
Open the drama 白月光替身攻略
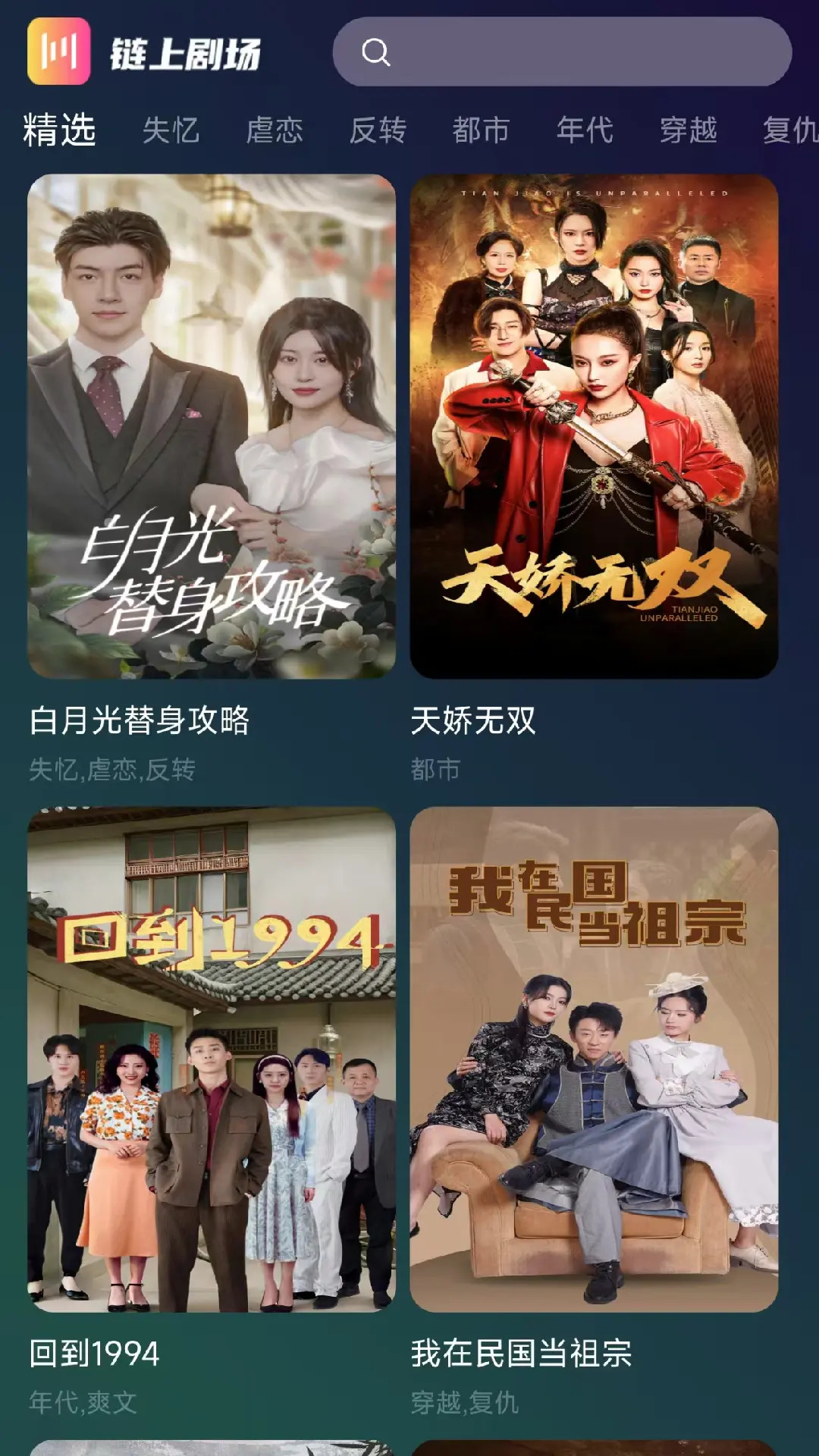pyautogui.click(x=212, y=426)
